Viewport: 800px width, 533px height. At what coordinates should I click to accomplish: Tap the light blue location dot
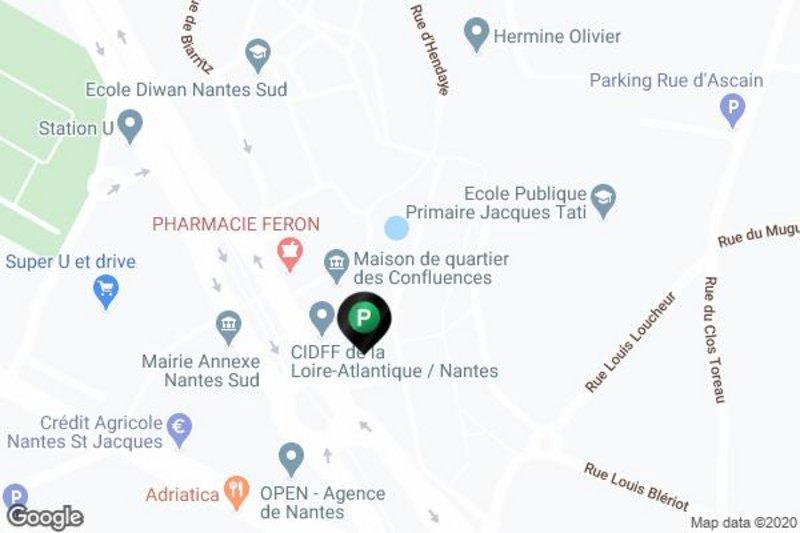(397, 228)
